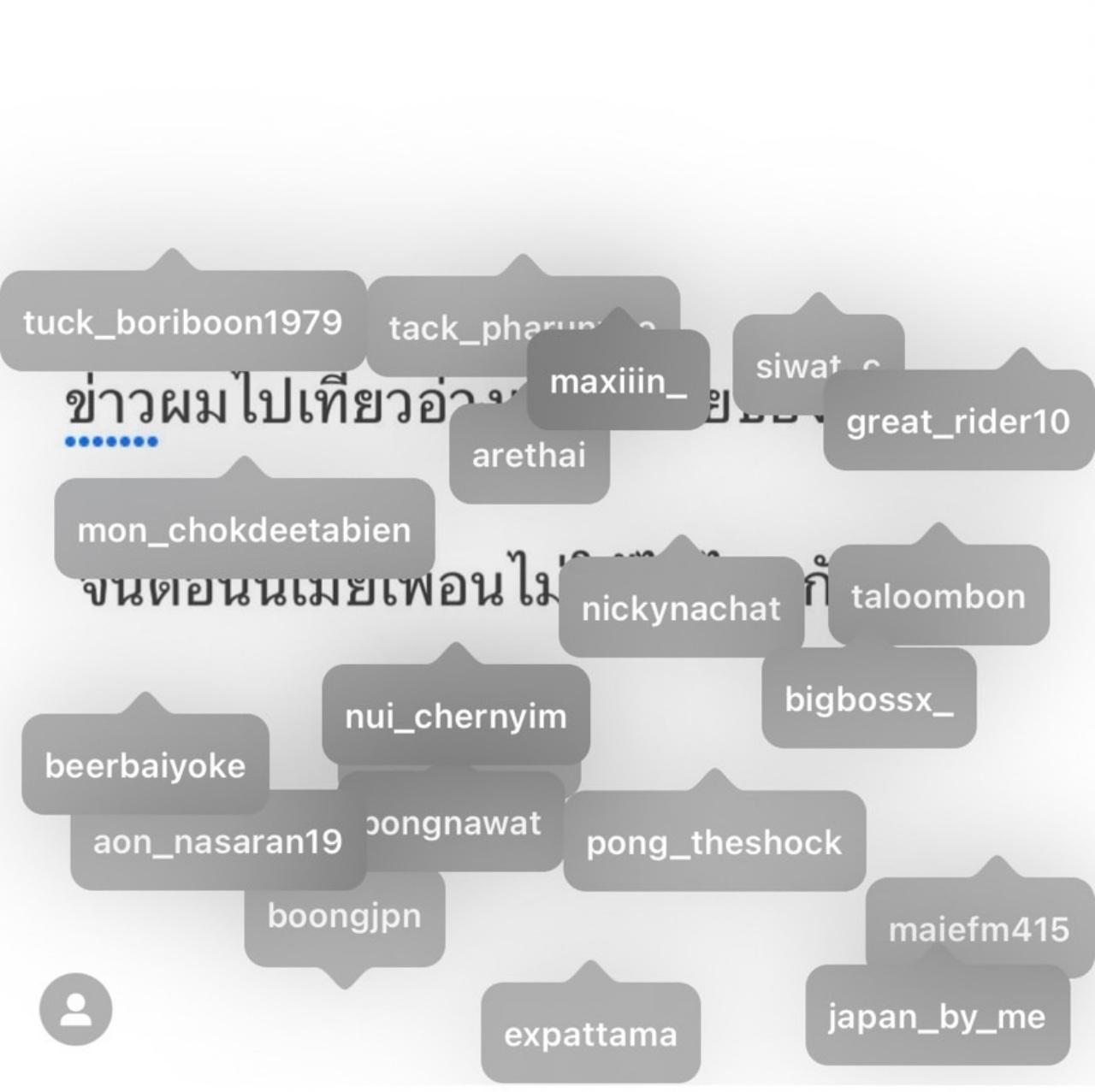Go to tagged profile maiefm415
Screen dimensions: 1095x1092
pos(979,929)
